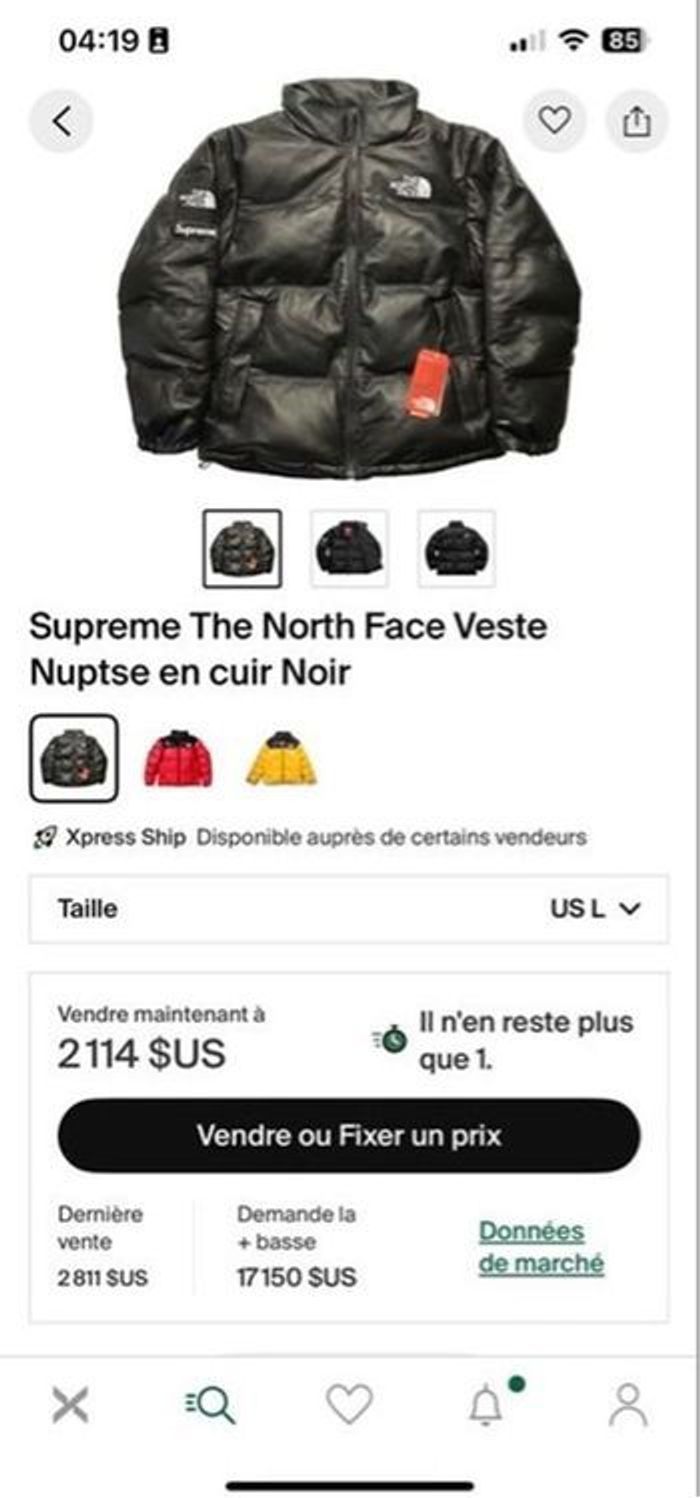This screenshot has height=1498, width=700.
Task: Open the Taille size dropdown
Action: click(349, 909)
